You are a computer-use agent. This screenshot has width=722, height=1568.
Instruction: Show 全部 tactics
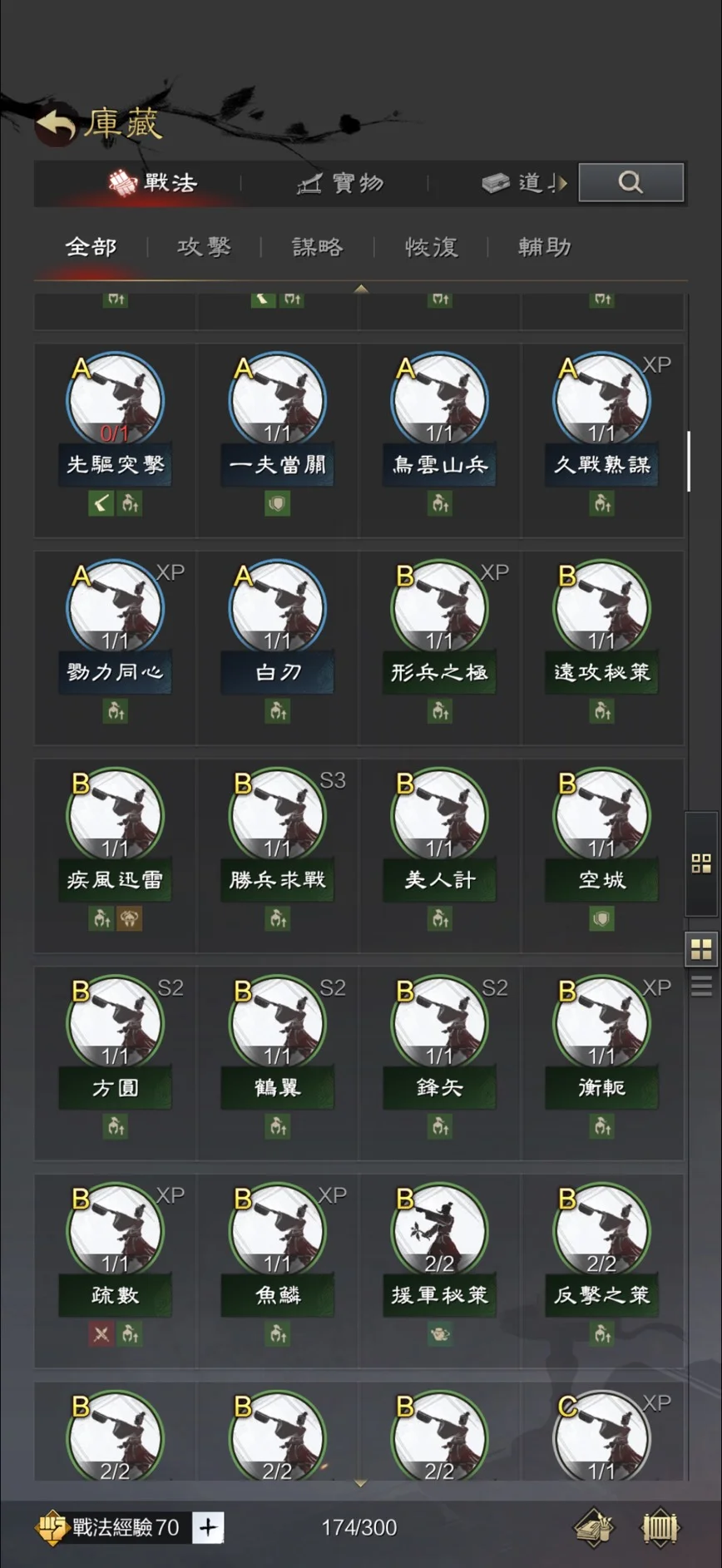pos(91,247)
